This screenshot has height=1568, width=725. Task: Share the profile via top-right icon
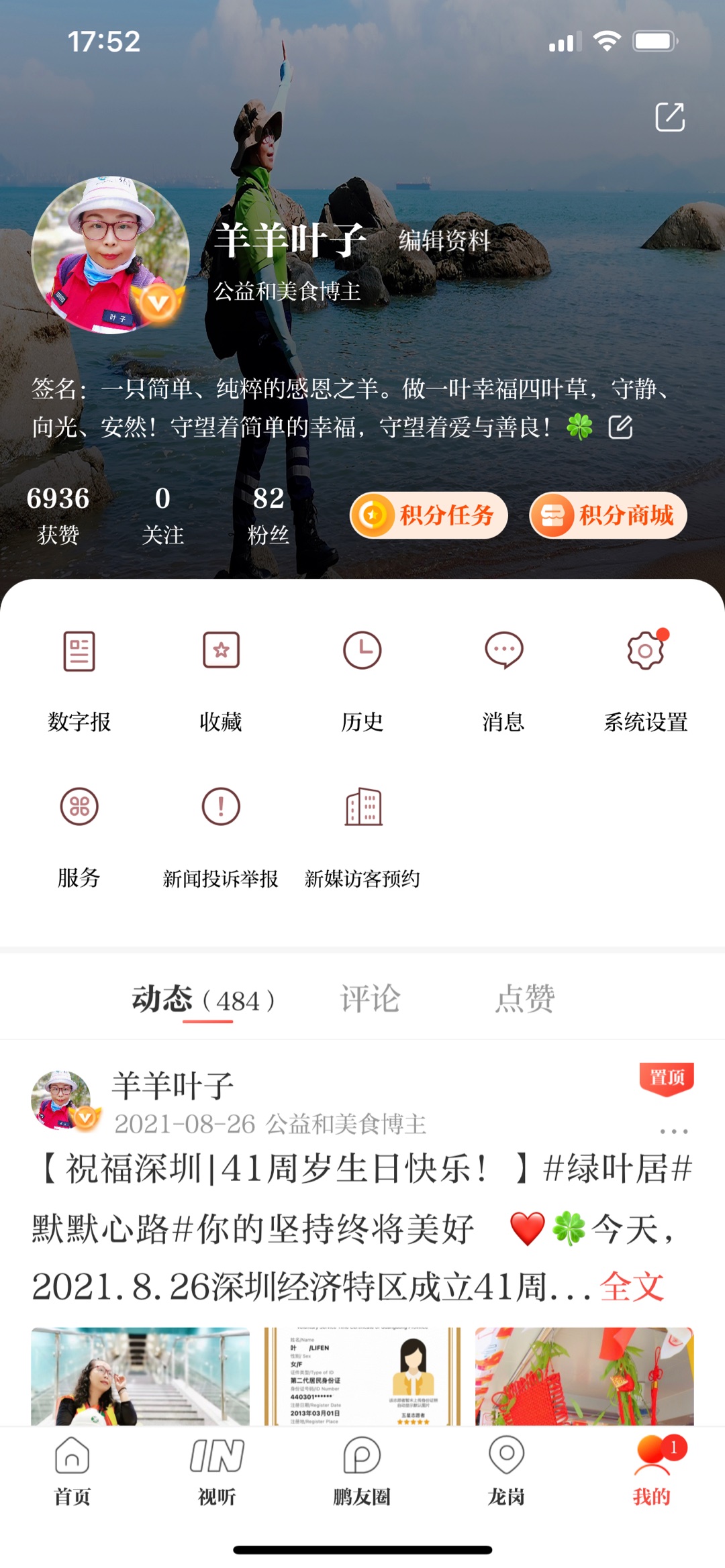(669, 117)
